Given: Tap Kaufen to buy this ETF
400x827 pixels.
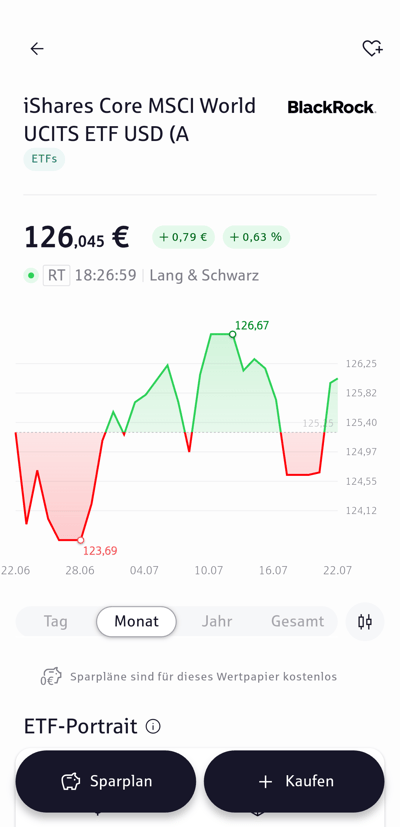Looking at the screenshot, I should tap(294, 781).
